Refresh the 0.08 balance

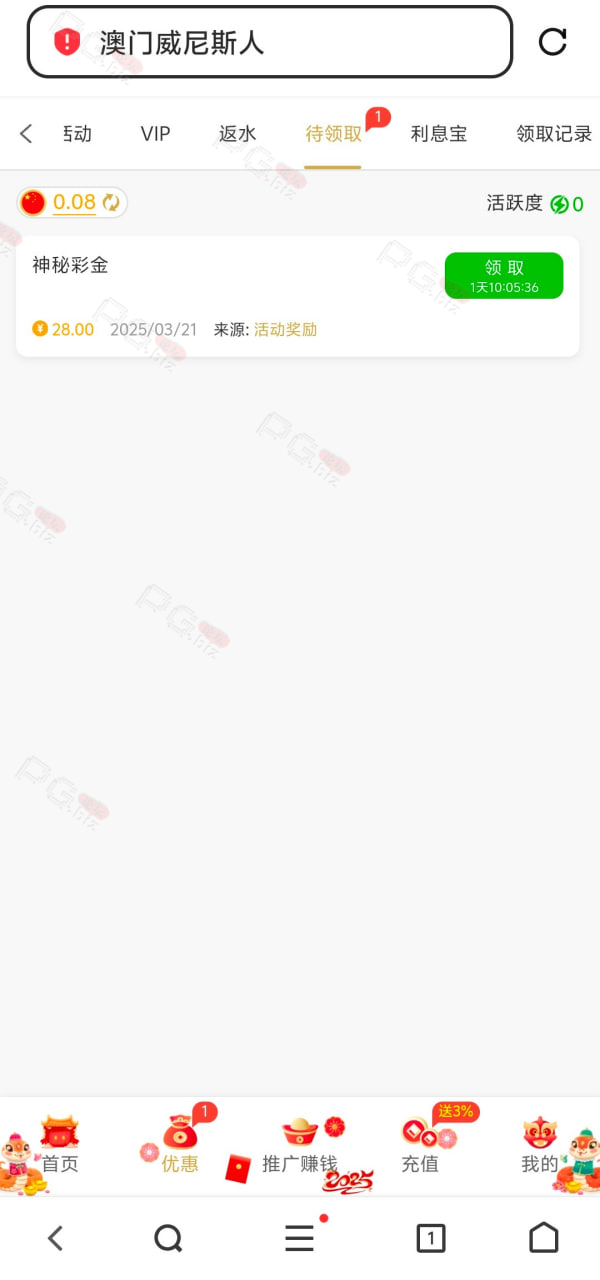click(111, 203)
